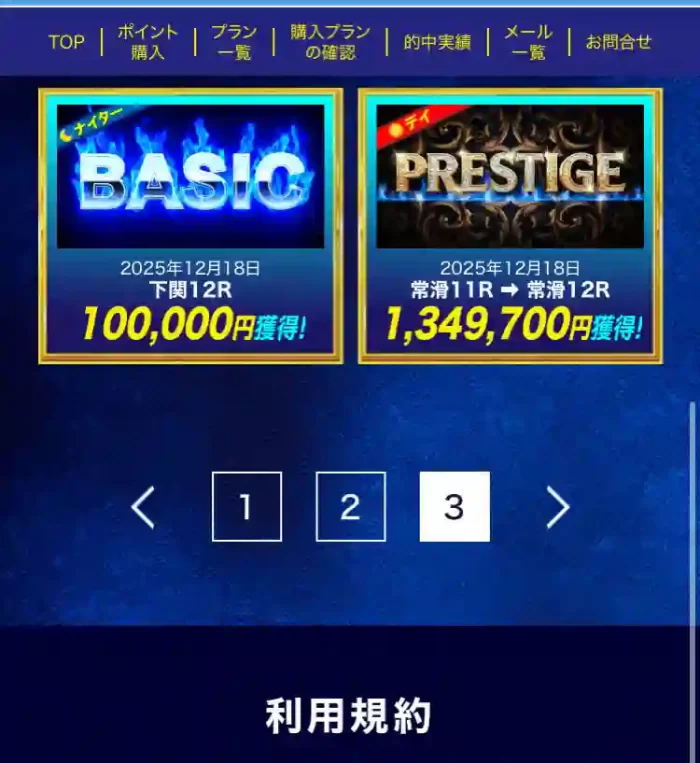700x763 pixels.
Task: Open the TOP navigation link
Action: [x=66, y=42]
